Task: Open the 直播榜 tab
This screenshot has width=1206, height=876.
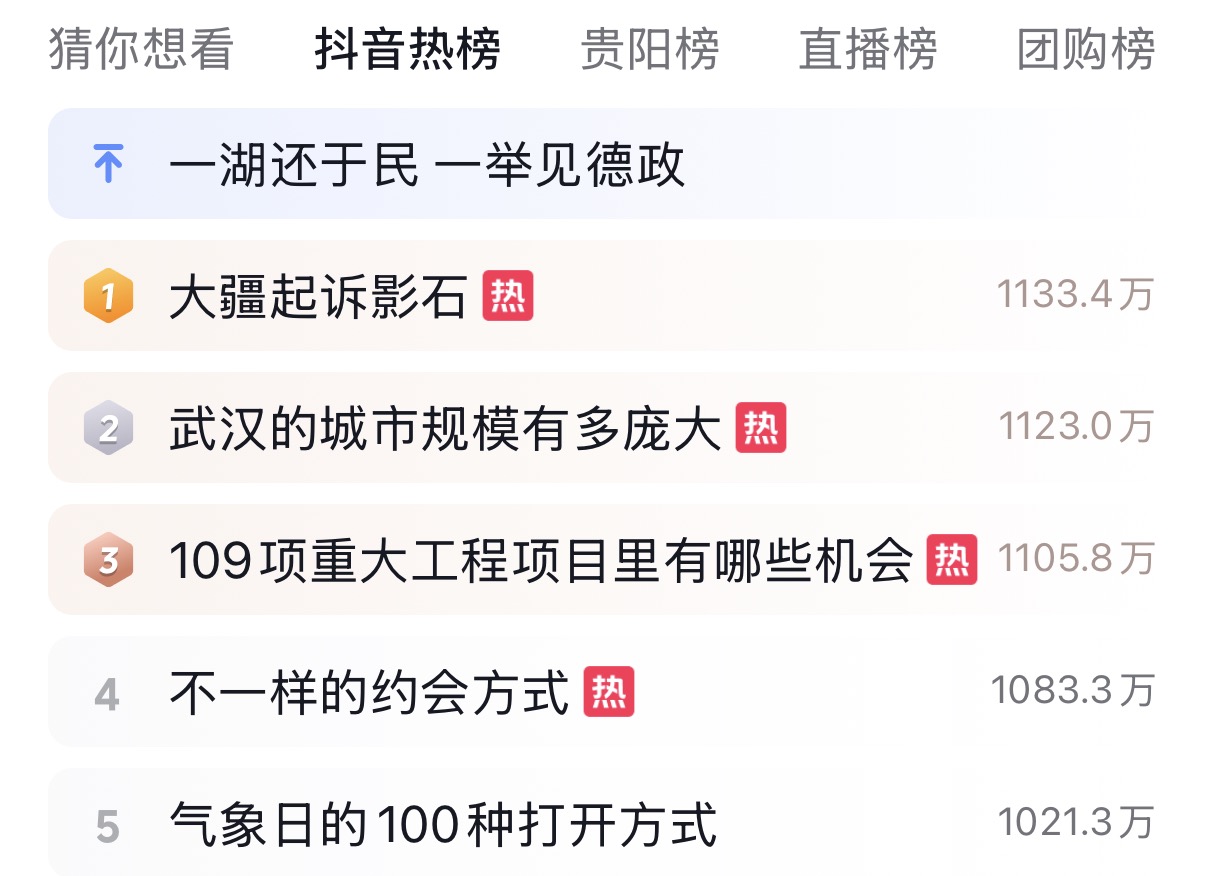Action: [x=867, y=49]
